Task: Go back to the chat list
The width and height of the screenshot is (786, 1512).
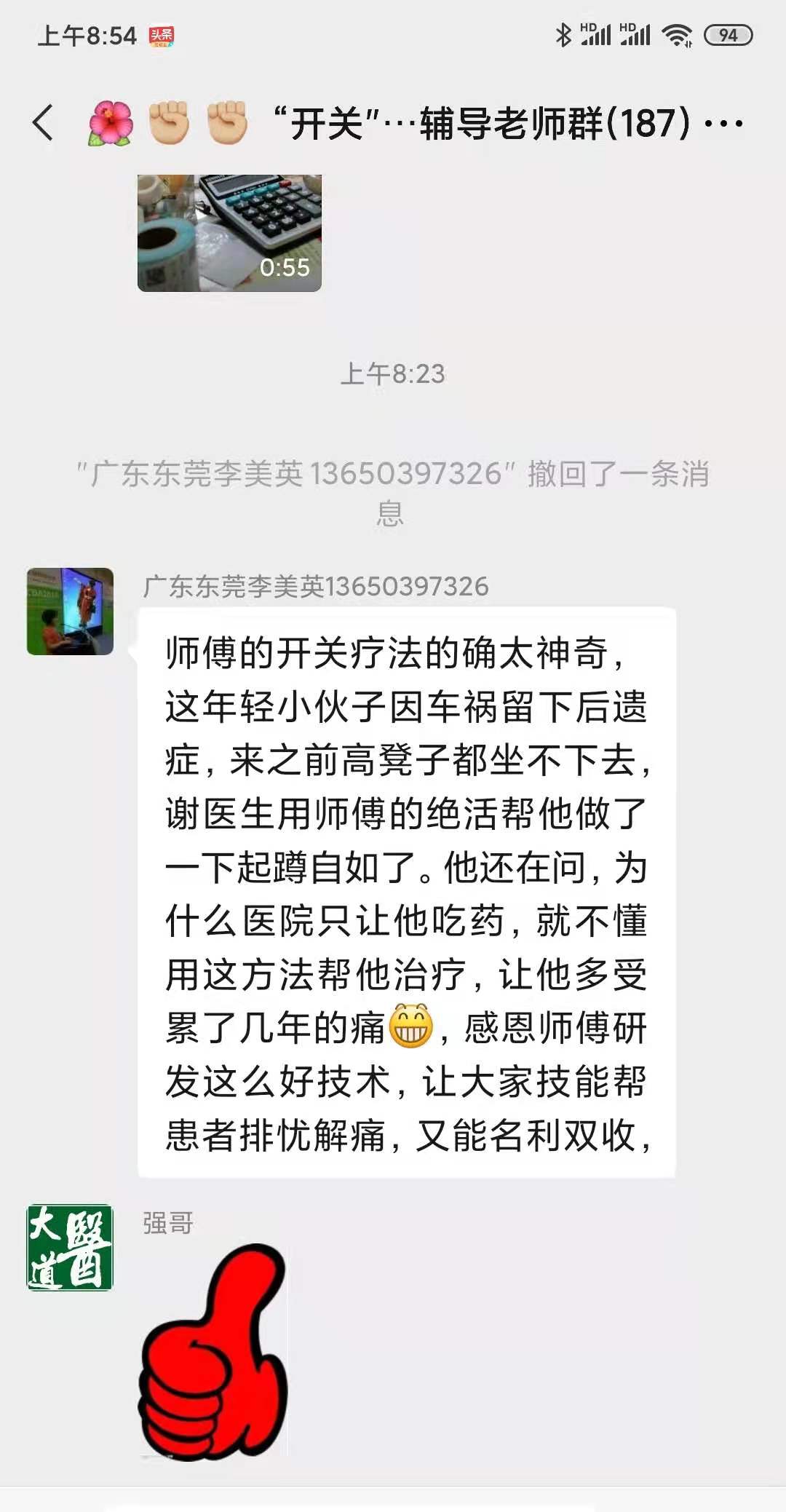Action: pos(44,122)
